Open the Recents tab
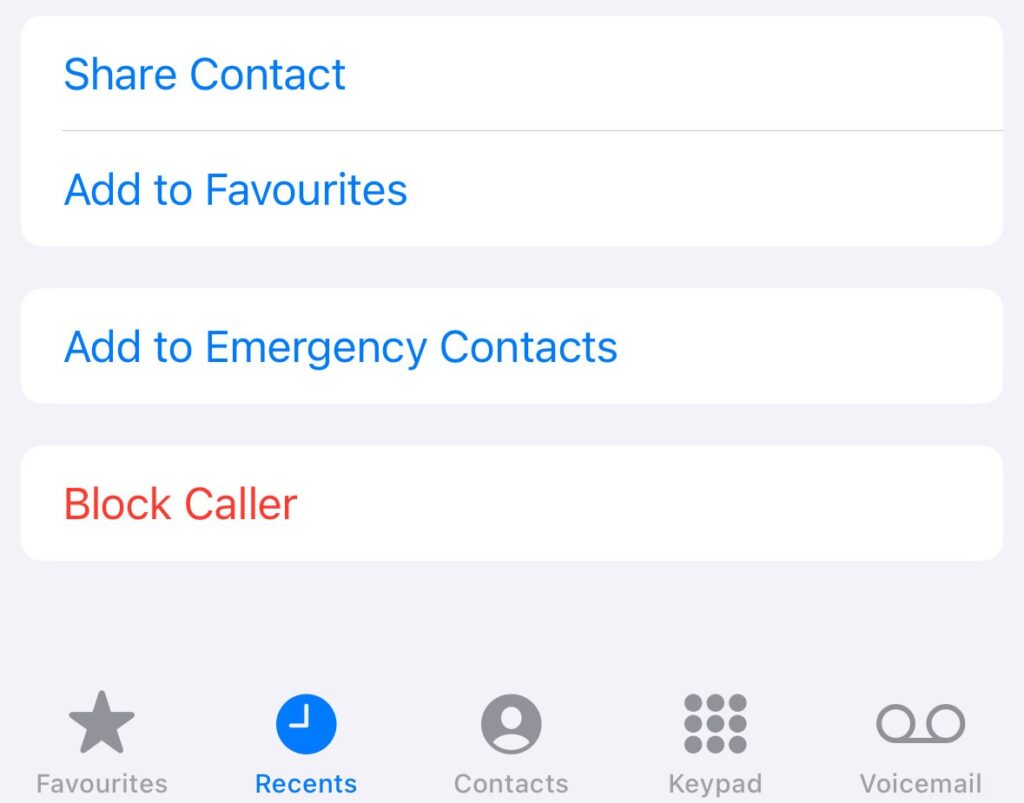 (x=306, y=742)
